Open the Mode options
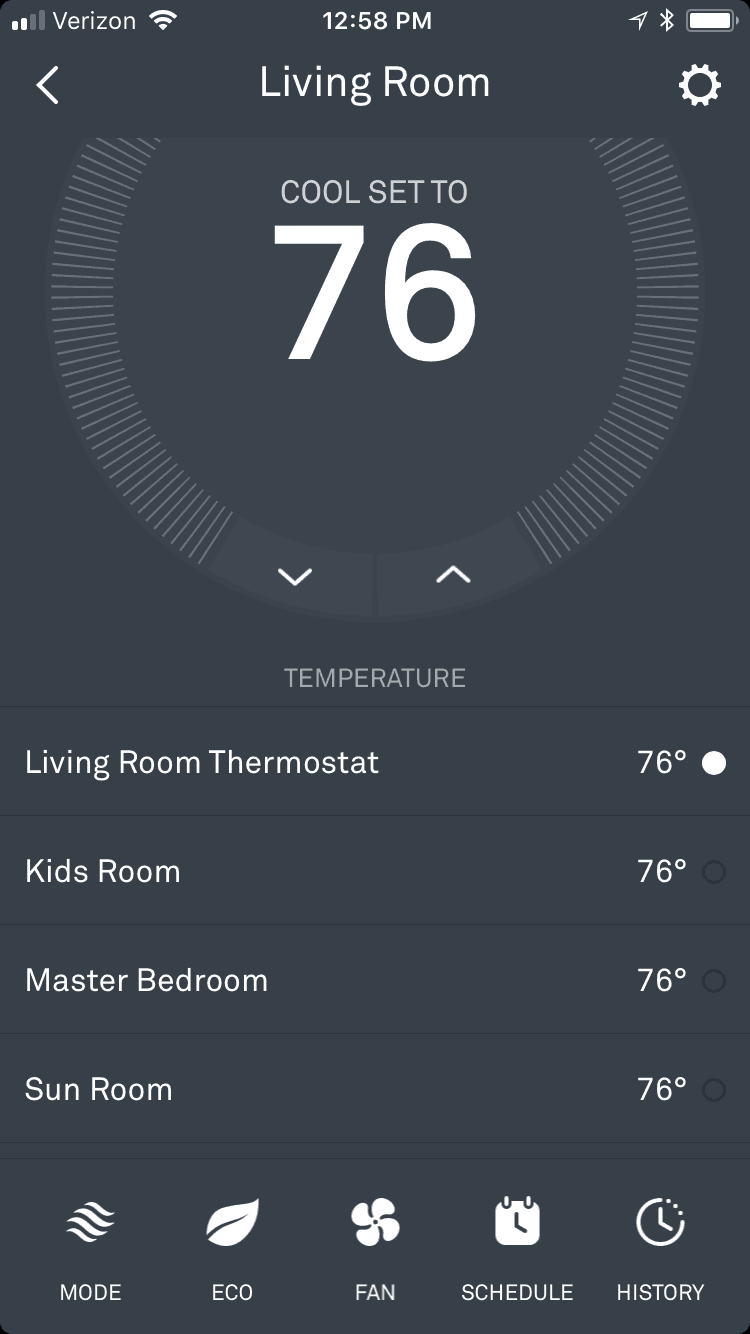This screenshot has width=750, height=1334. pos(90,1248)
